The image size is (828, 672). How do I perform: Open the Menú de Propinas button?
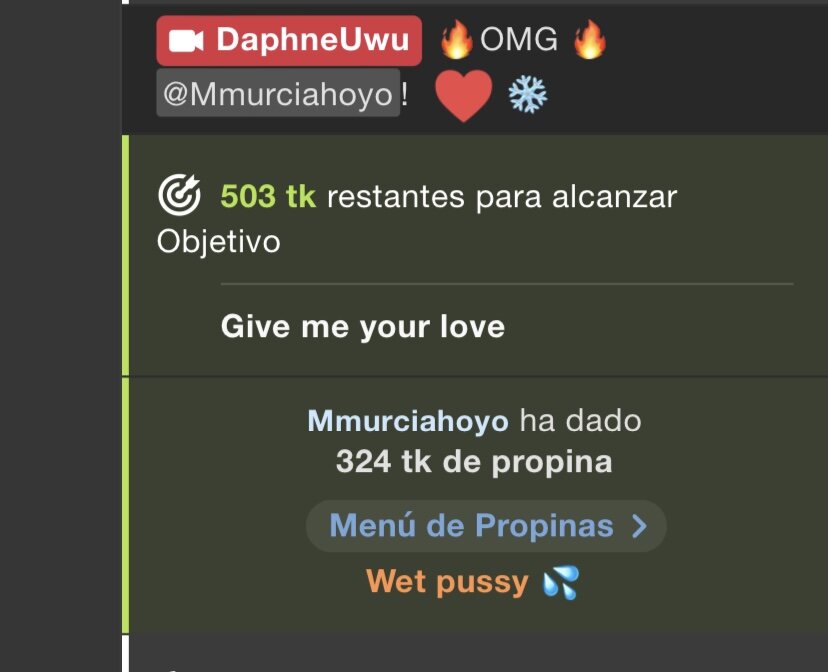(x=486, y=526)
